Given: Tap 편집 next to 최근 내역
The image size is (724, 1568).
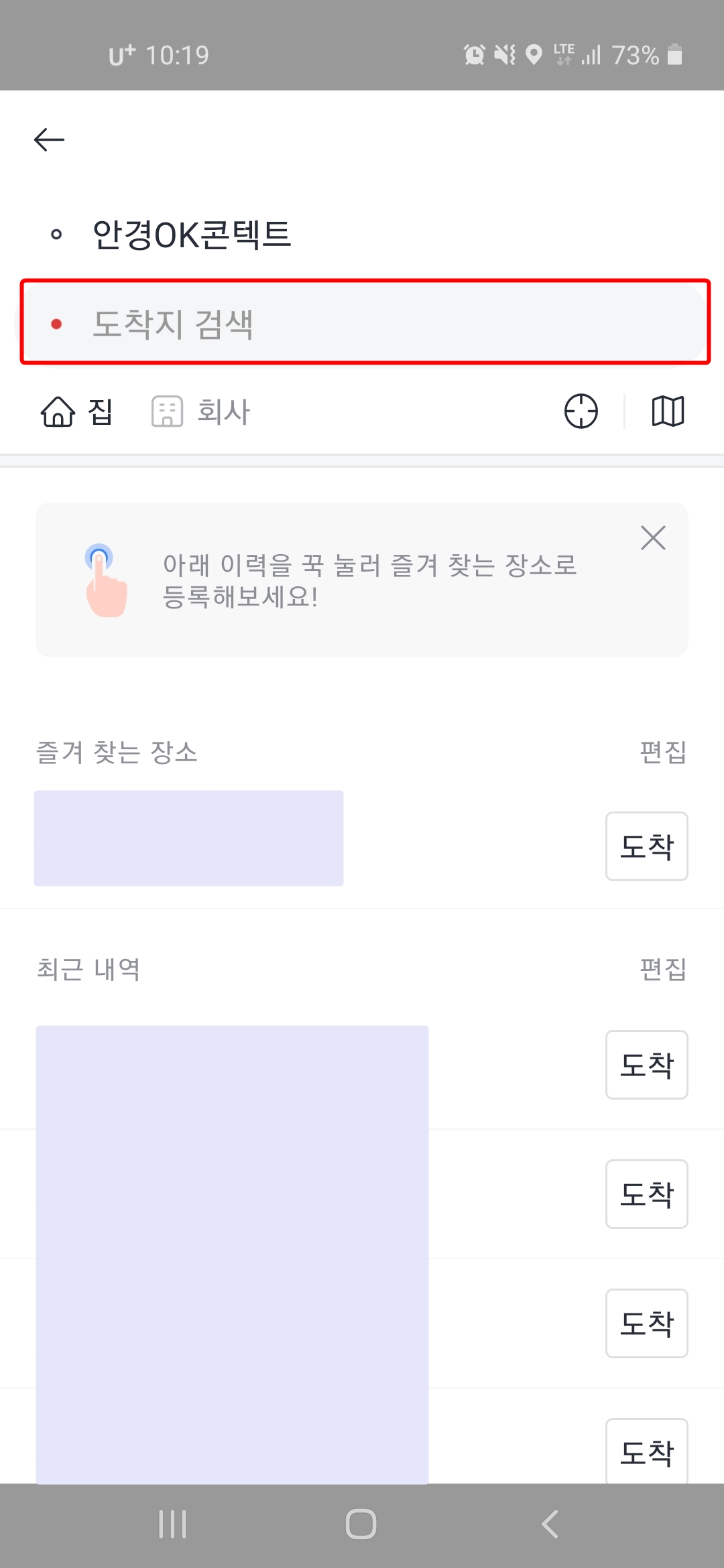Looking at the screenshot, I should click(x=662, y=968).
